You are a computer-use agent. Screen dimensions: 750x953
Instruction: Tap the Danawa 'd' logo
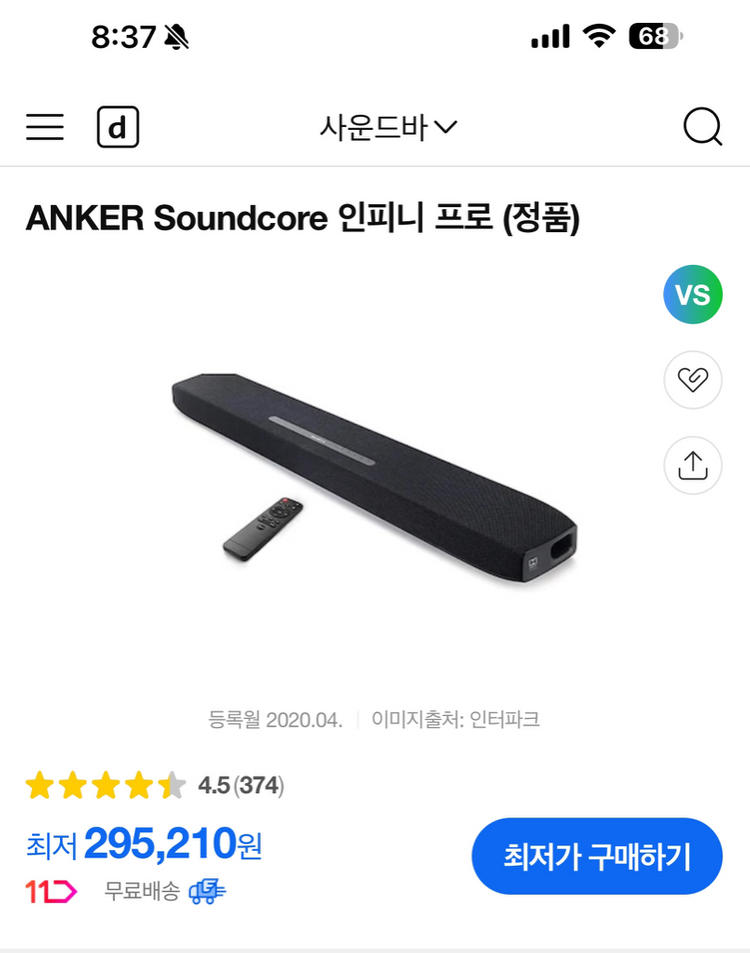[x=119, y=127]
